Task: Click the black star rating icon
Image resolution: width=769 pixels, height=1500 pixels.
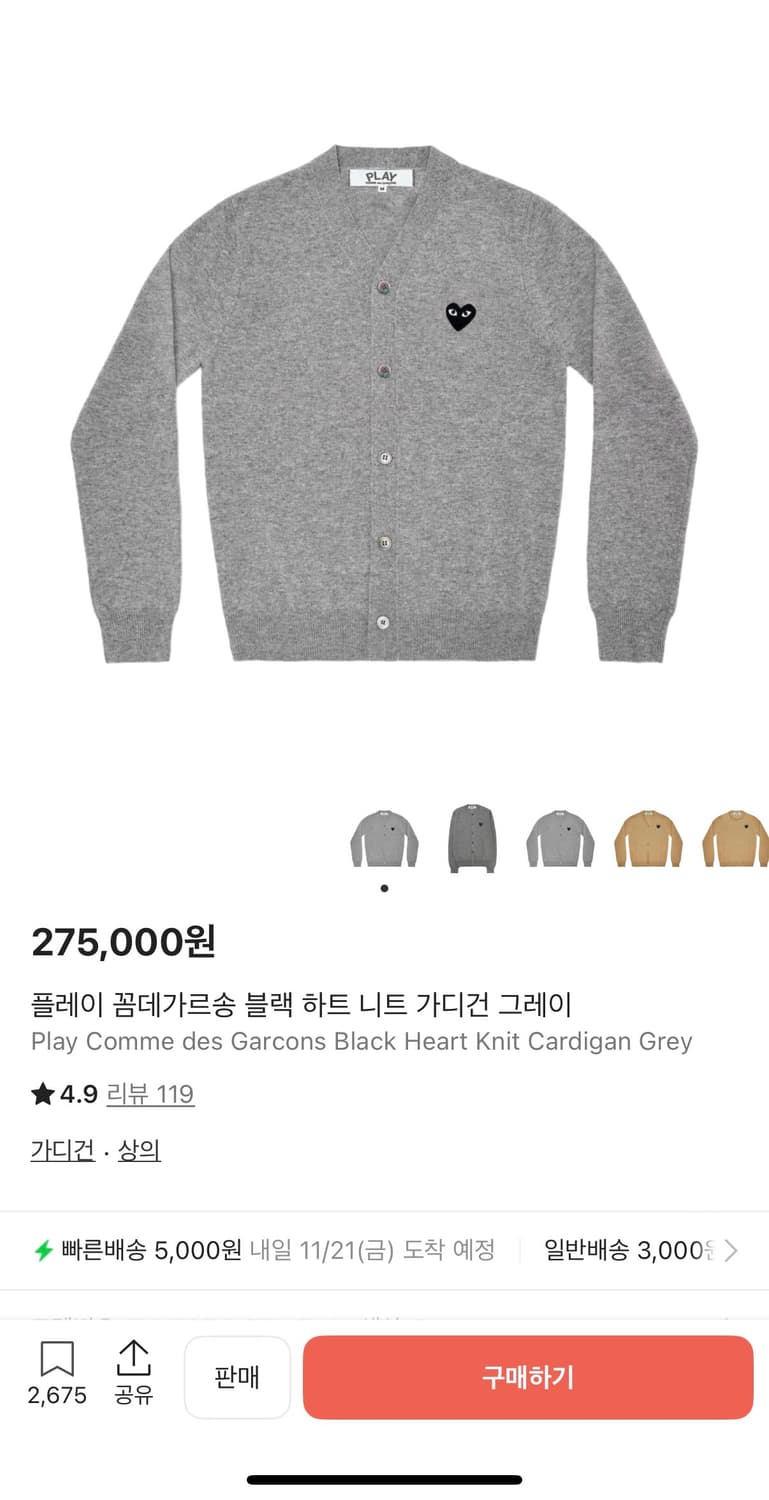Action: (x=41, y=1094)
